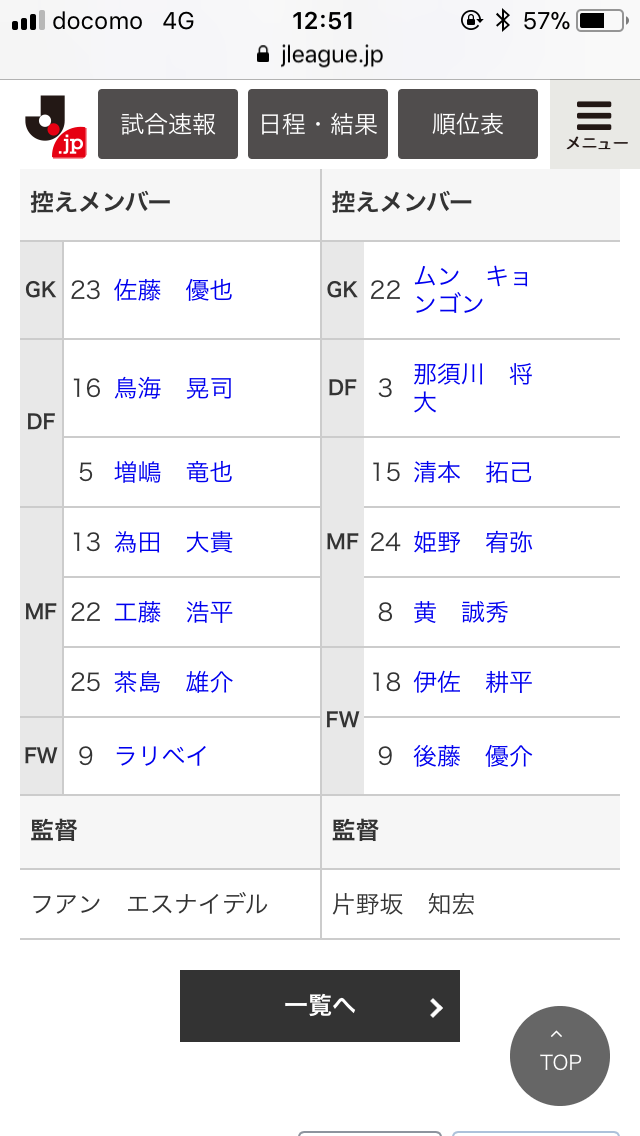This screenshot has width=640, height=1136.
Task: Open player 佐藤 優也 profile
Action: (173, 291)
